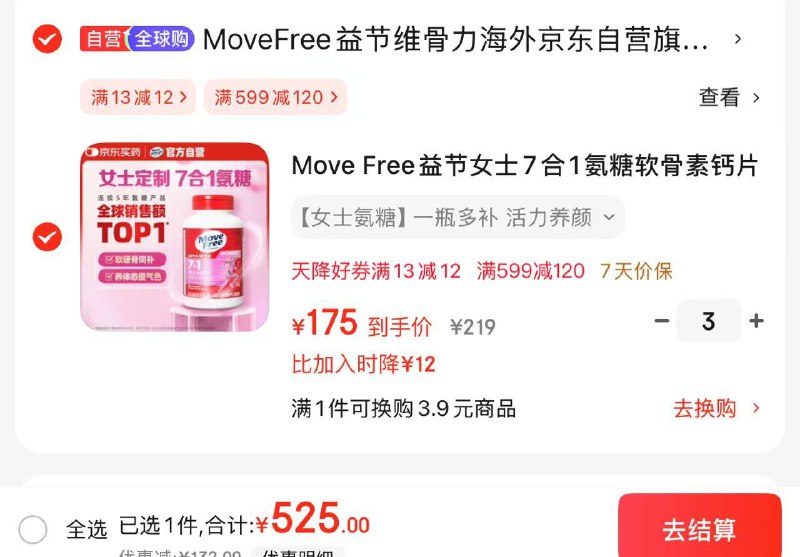
Task: Toggle the 全选 select-all checkbox
Action: click(33, 529)
